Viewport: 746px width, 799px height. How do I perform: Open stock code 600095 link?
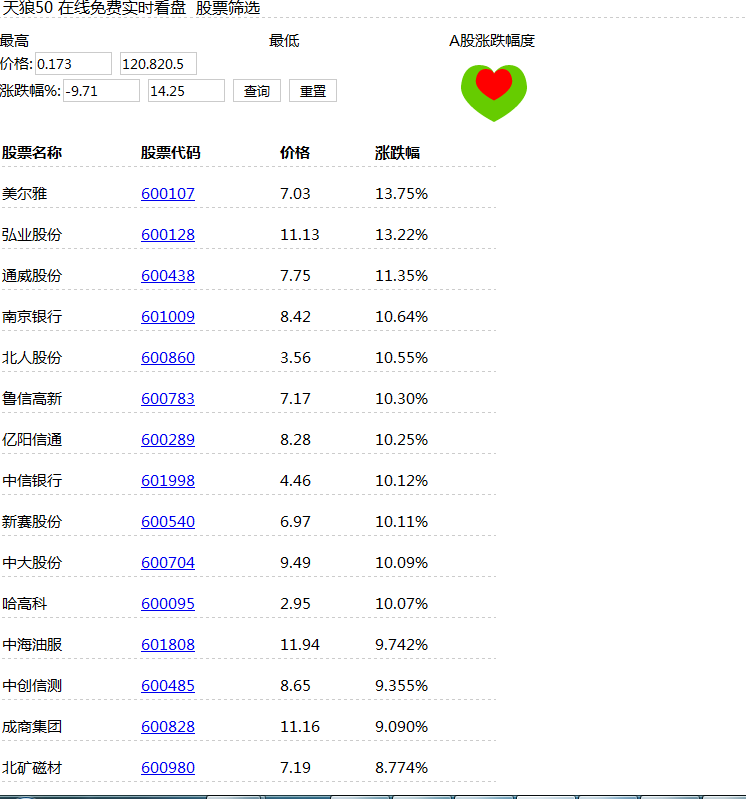point(168,604)
